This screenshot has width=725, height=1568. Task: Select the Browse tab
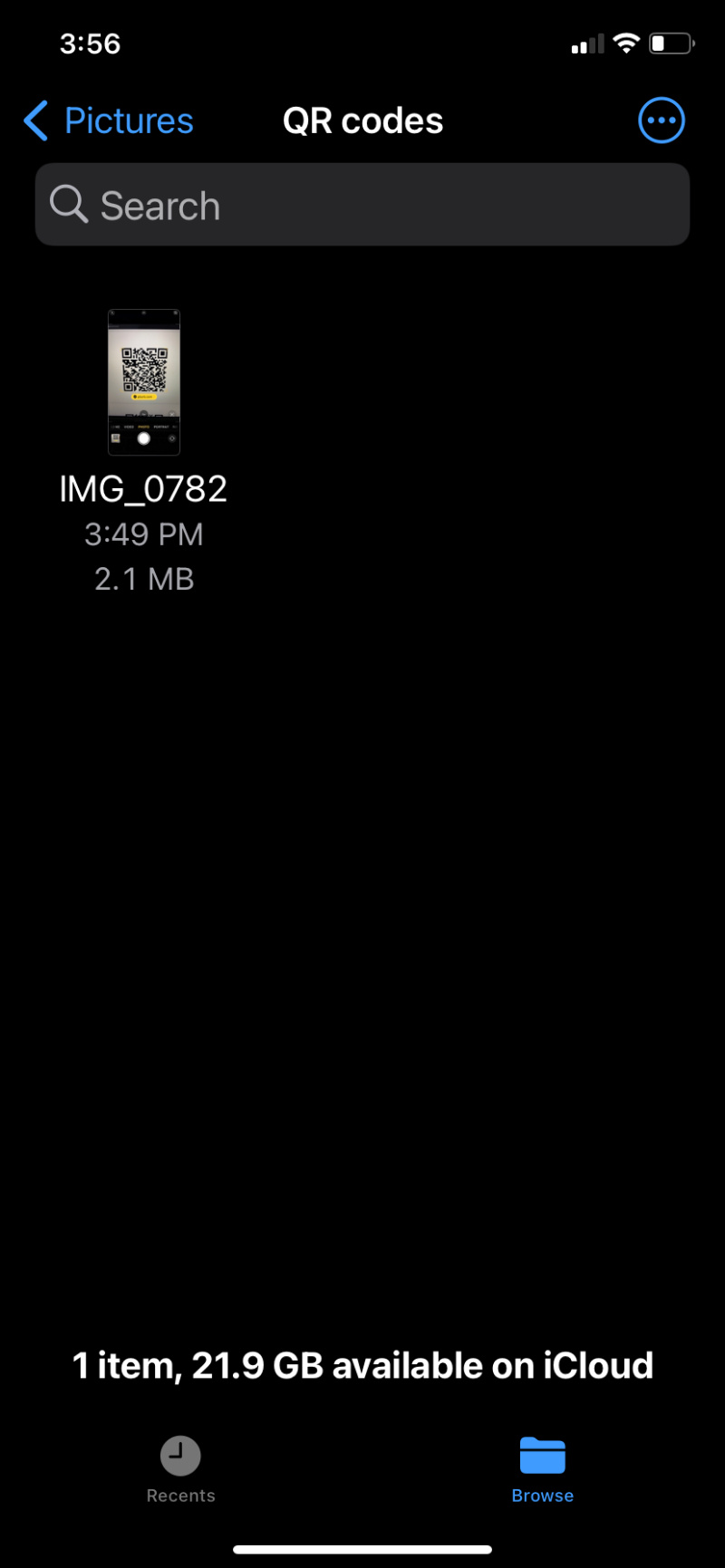coord(542,1469)
